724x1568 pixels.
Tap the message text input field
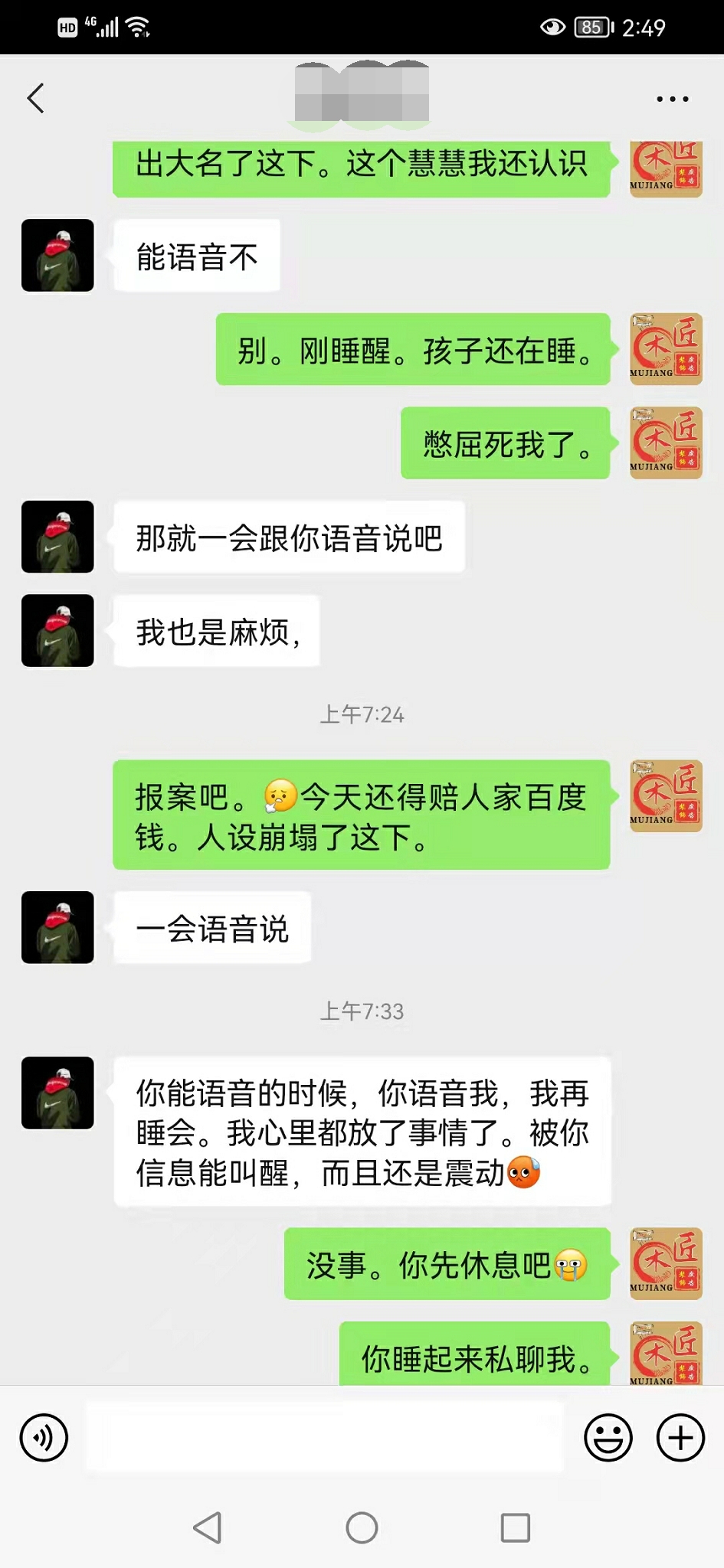(x=325, y=1437)
